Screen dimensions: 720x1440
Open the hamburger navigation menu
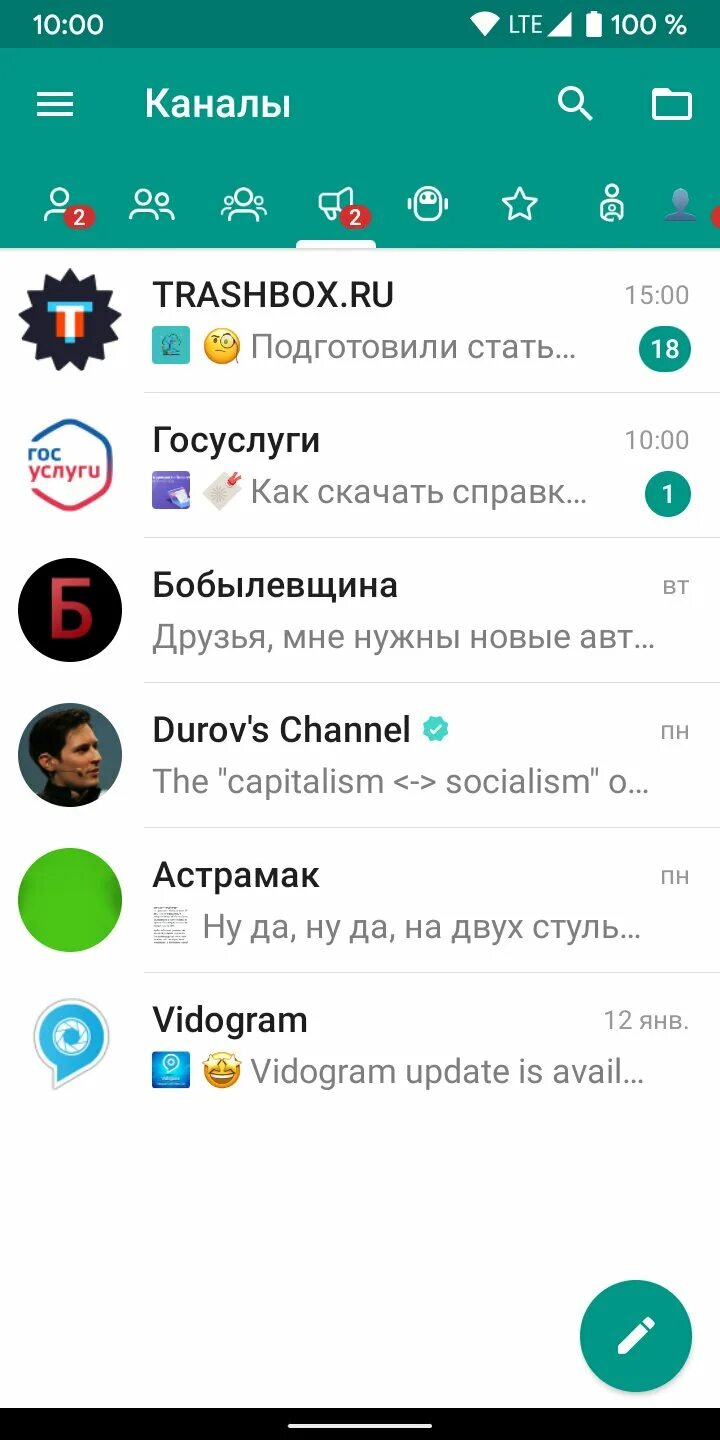[x=55, y=104]
